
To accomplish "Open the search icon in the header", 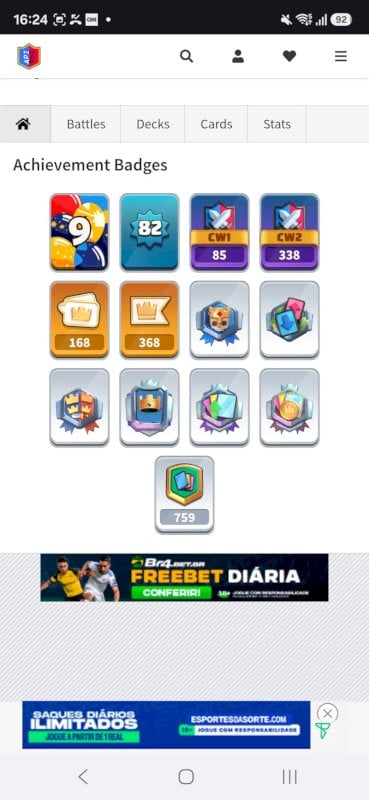I will pyautogui.click(x=186, y=56).
